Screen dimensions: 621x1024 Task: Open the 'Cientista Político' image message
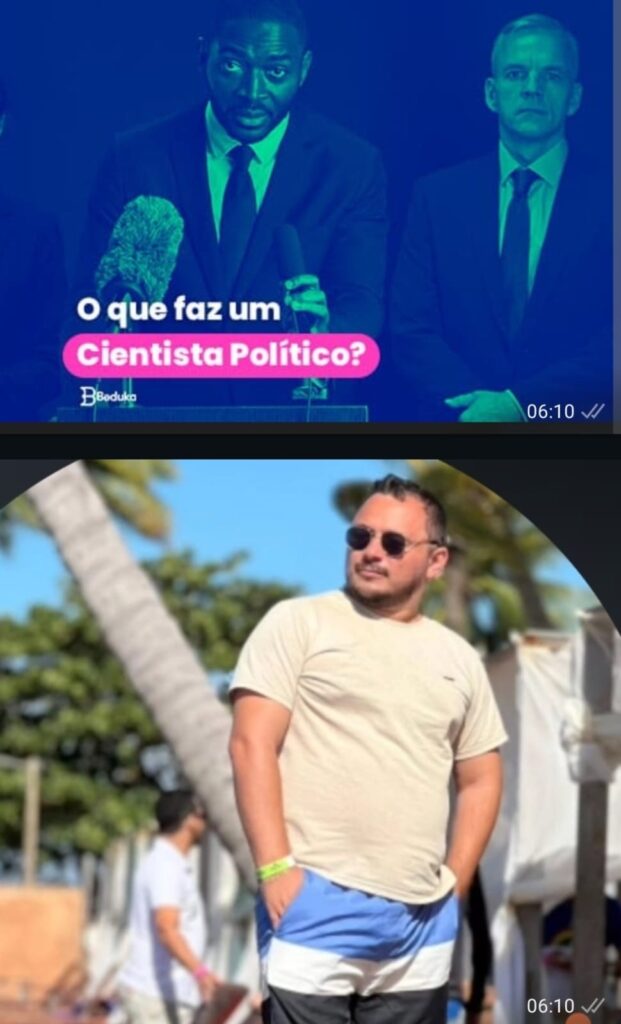pyautogui.click(x=306, y=211)
